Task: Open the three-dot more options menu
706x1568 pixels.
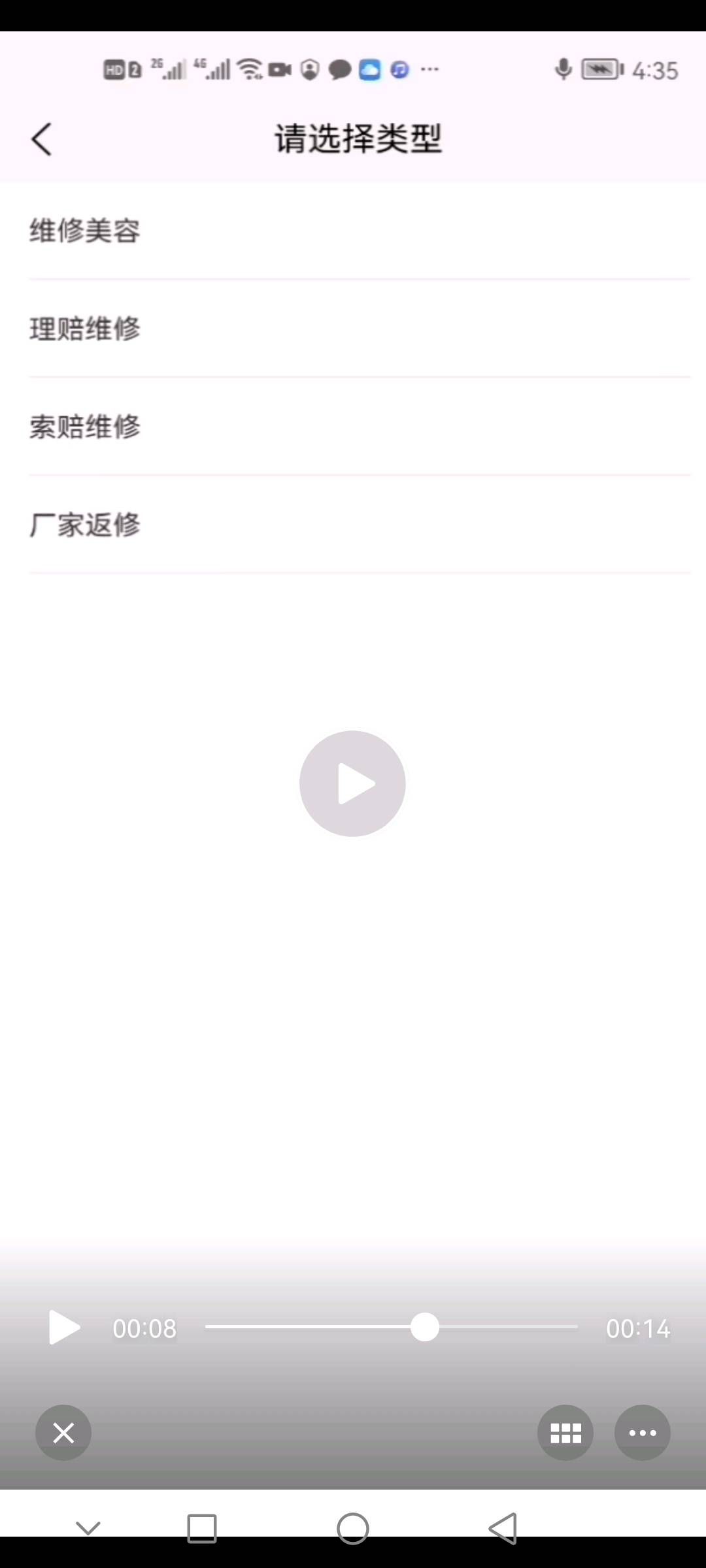Action: pos(642,1433)
